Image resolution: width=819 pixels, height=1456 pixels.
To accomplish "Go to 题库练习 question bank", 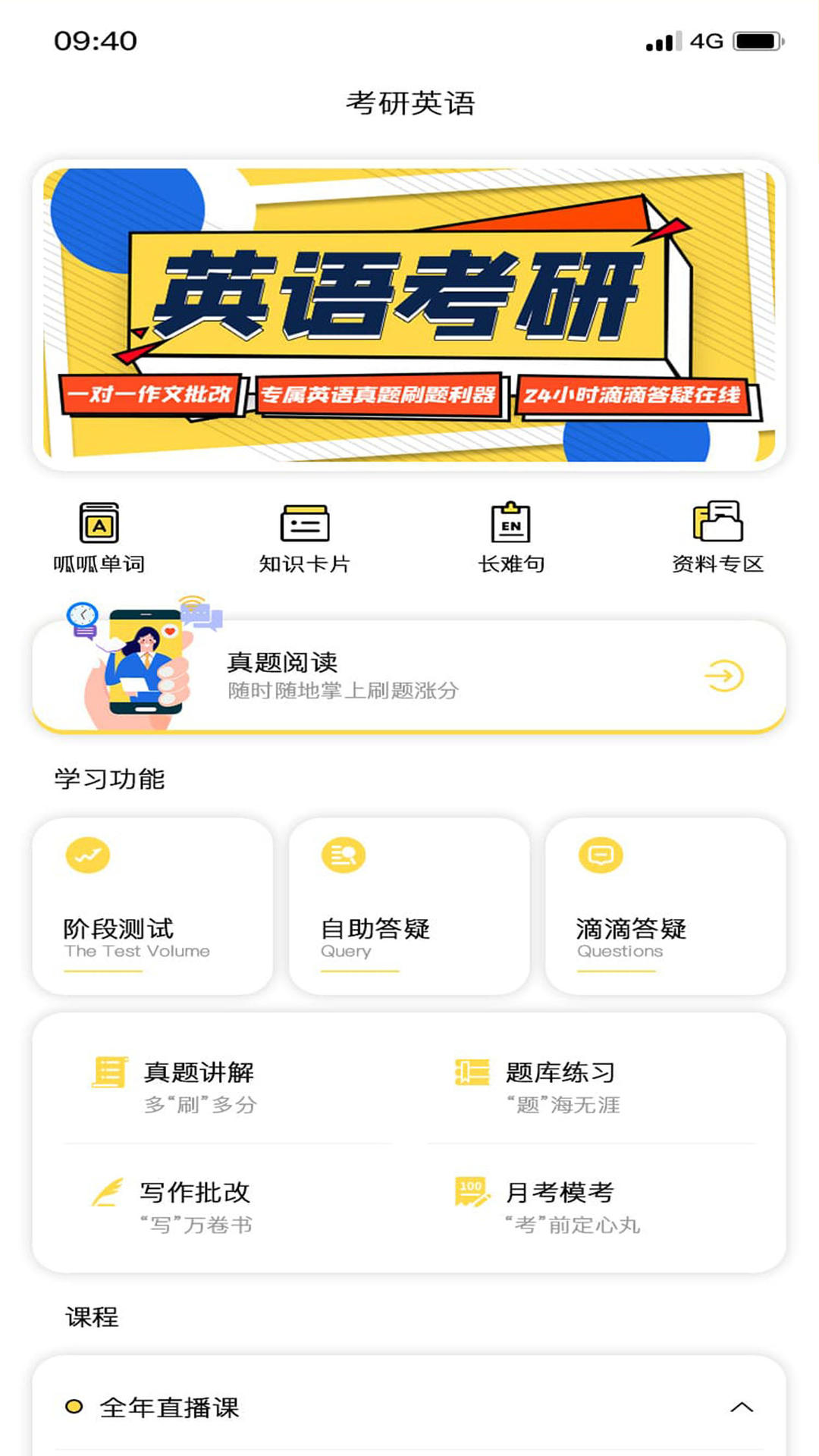I will click(561, 1085).
